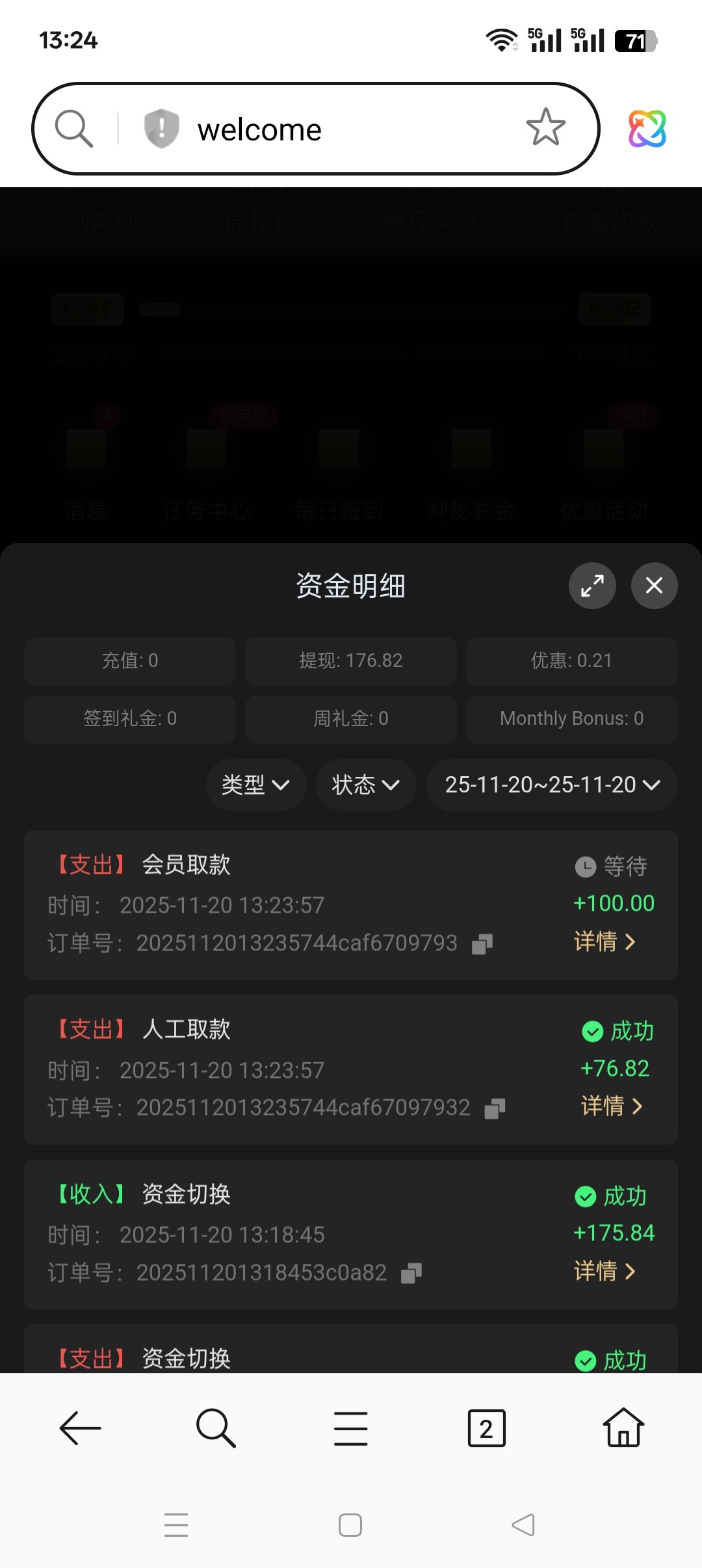Copy order number of 会员取款 record

(482, 944)
